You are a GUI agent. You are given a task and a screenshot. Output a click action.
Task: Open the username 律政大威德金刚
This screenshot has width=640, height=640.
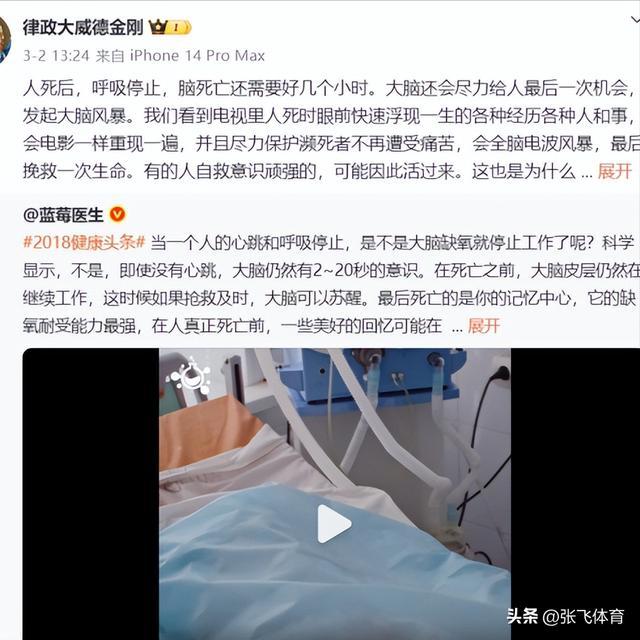[x=83, y=27]
